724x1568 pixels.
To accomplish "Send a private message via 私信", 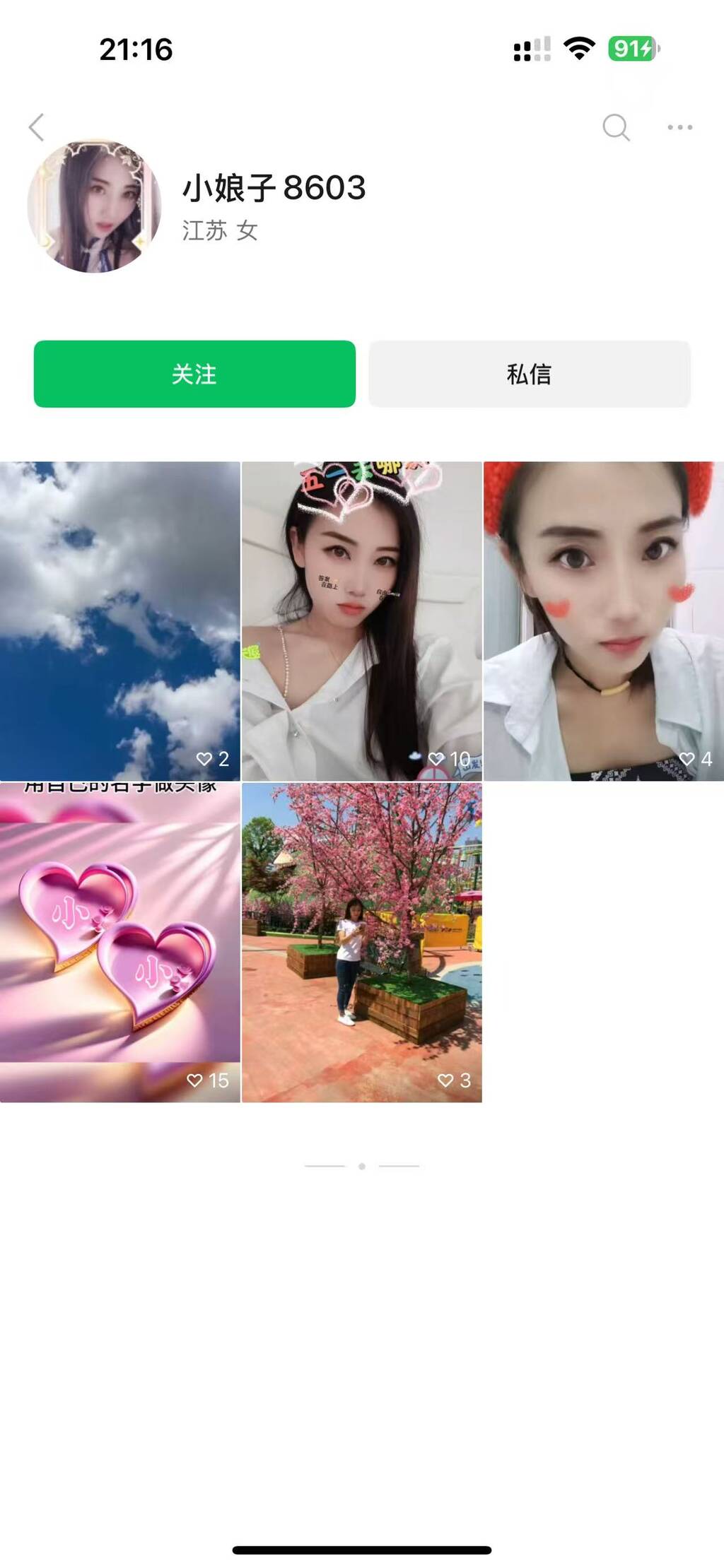I will click(529, 374).
